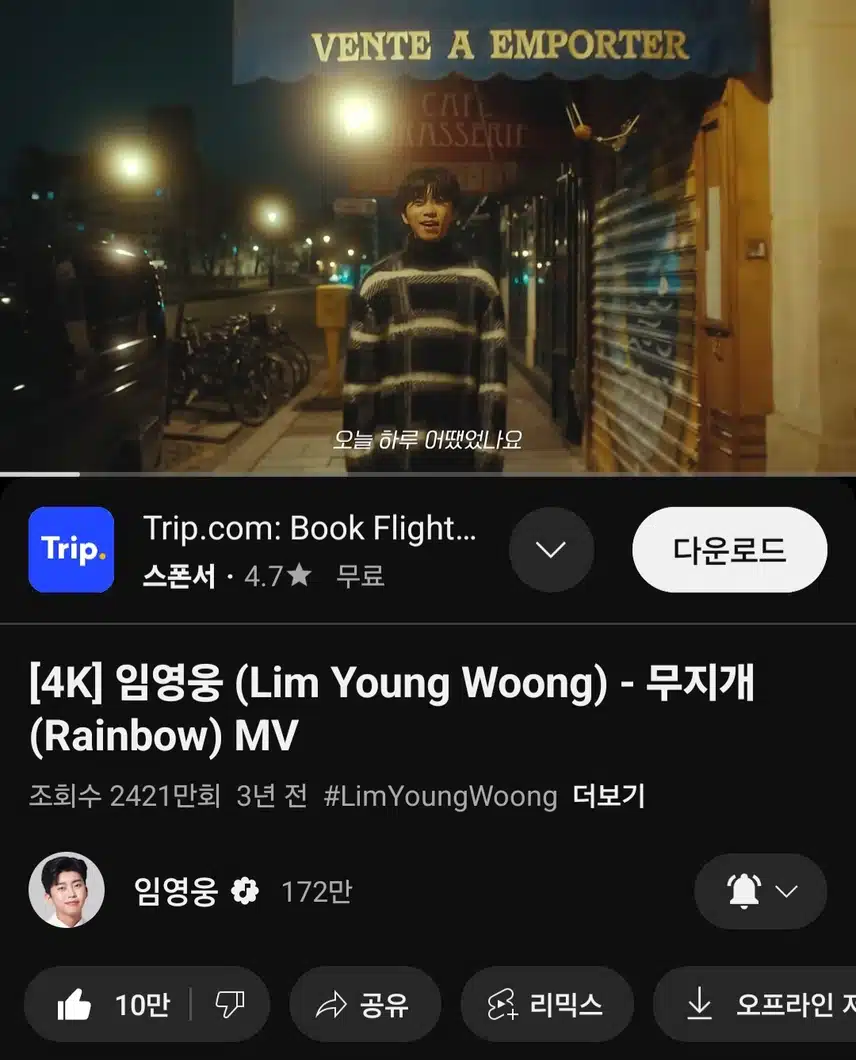Tap the video player to show controls
The height and width of the screenshot is (1060, 856).
click(x=428, y=236)
